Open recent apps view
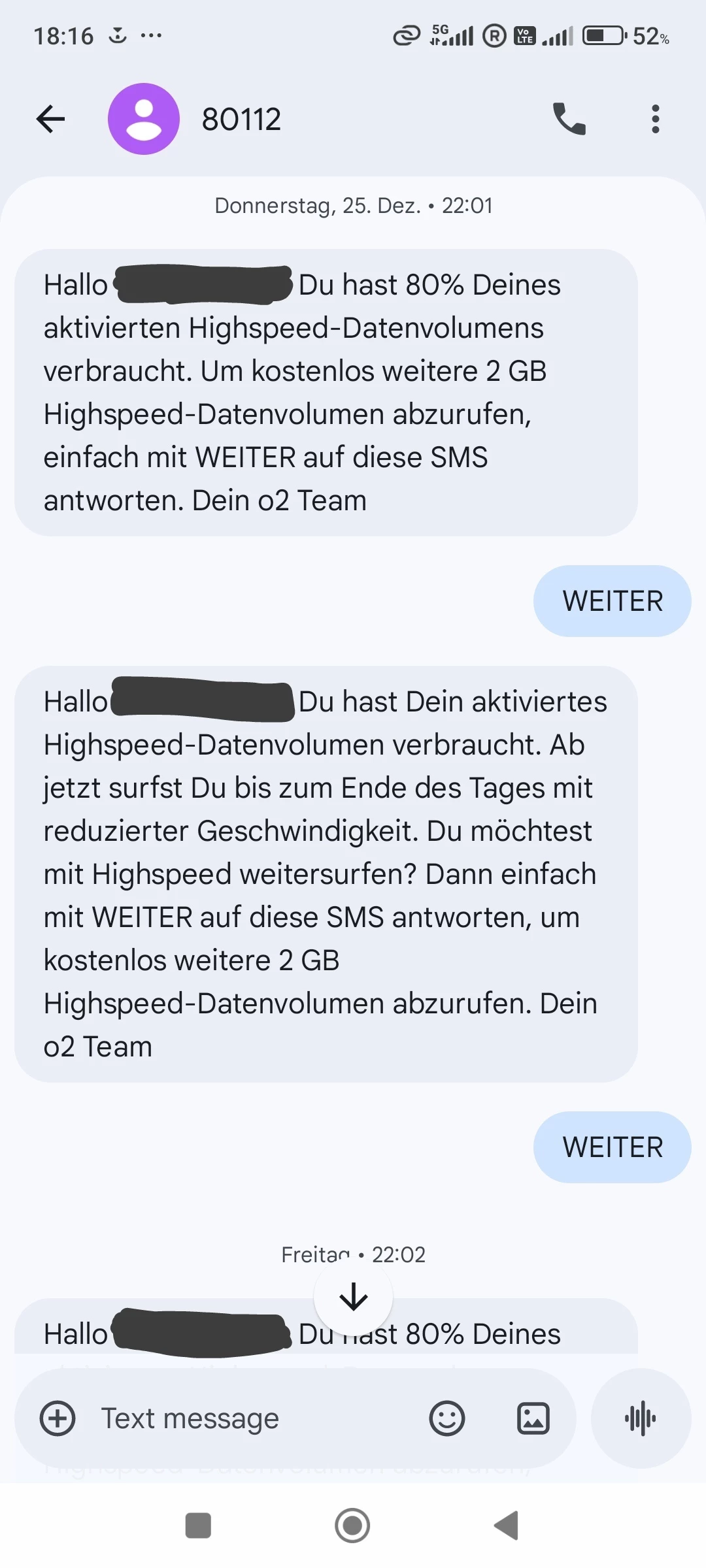Viewport: 706px width, 1568px height. [198, 1526]
